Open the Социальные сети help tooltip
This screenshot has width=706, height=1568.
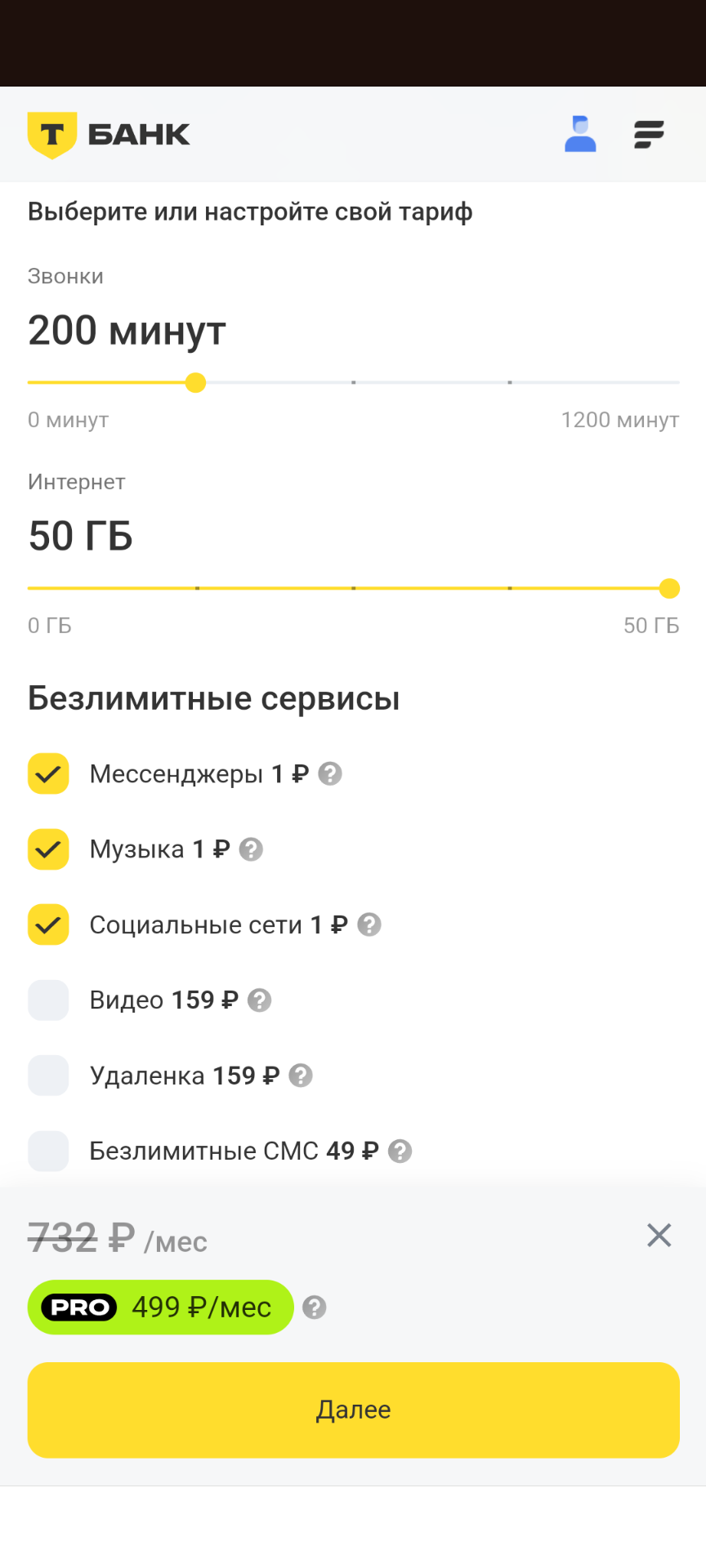pos(369,924)
